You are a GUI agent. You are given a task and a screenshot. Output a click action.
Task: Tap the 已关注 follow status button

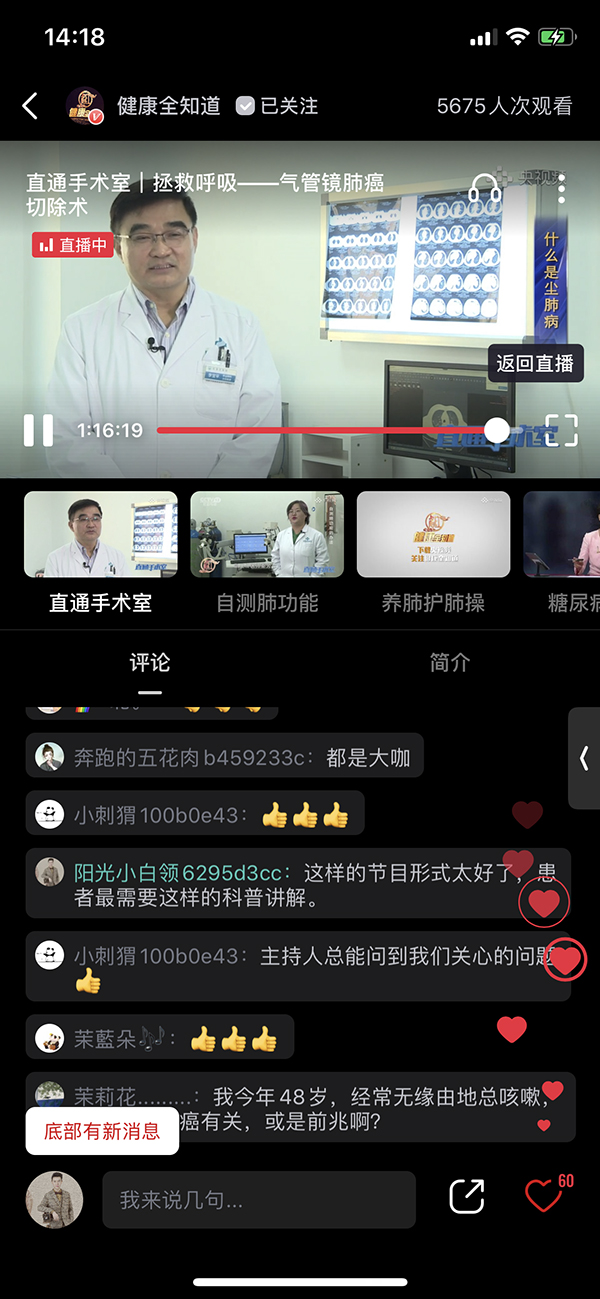click(x=277, y=106)
